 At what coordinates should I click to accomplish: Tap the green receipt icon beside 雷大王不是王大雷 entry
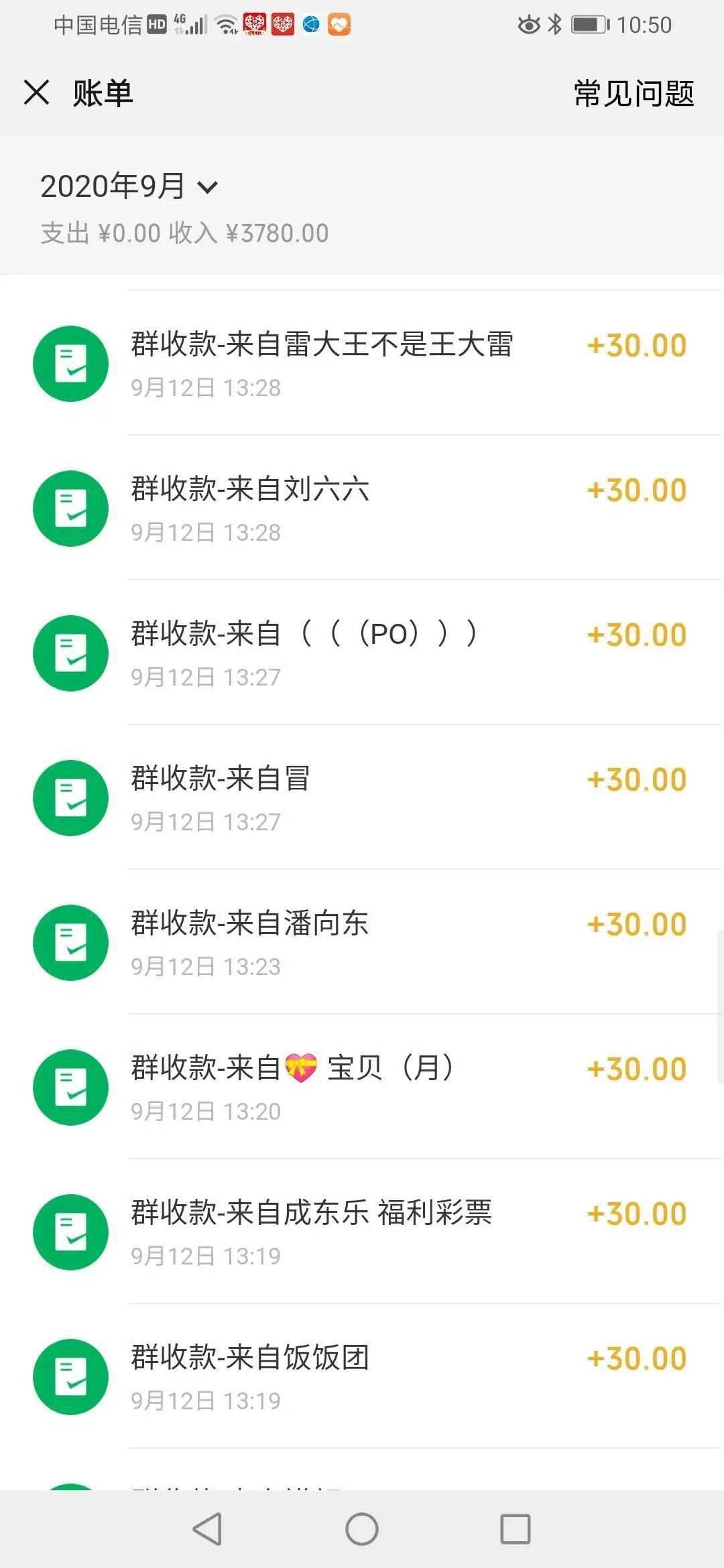(70, 363)
